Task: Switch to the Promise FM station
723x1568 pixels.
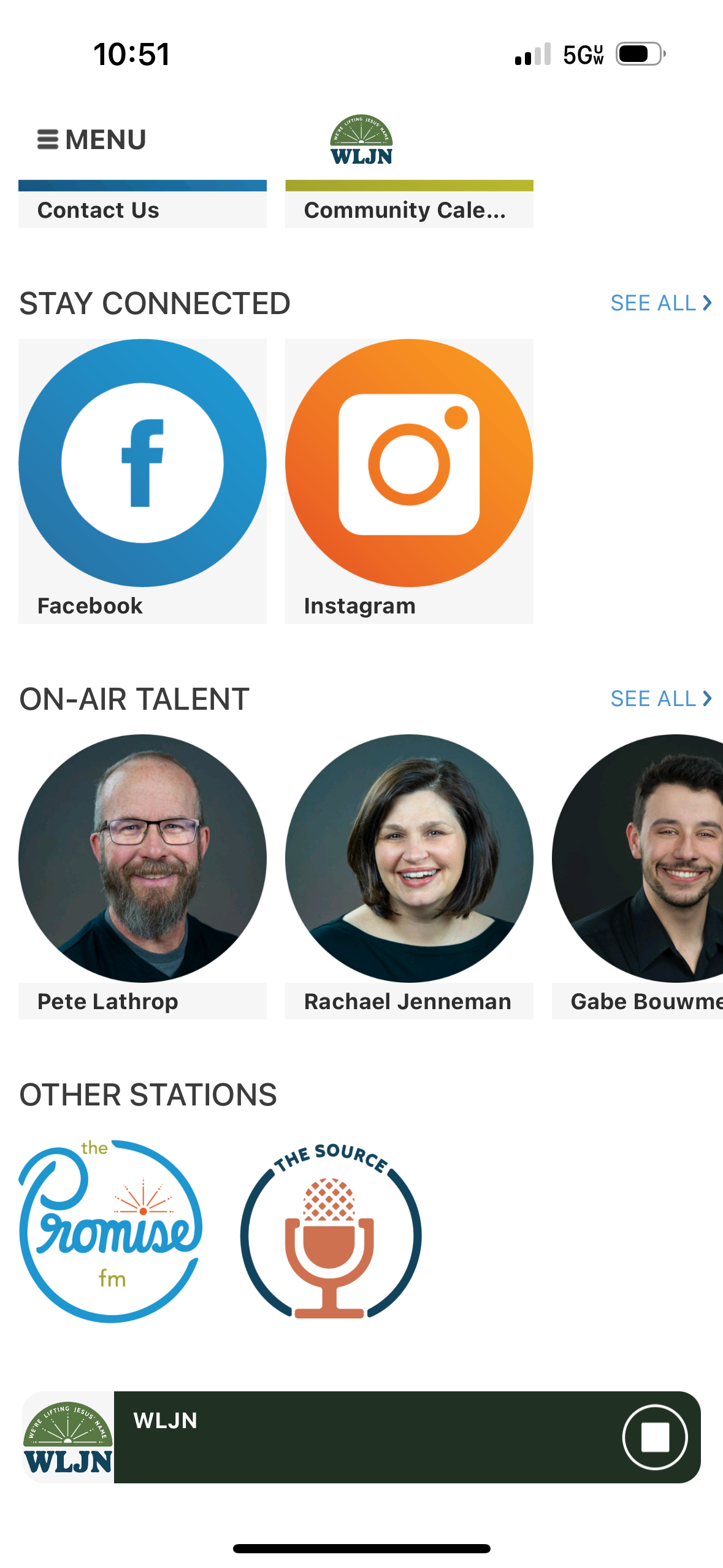Action: 110,1231
